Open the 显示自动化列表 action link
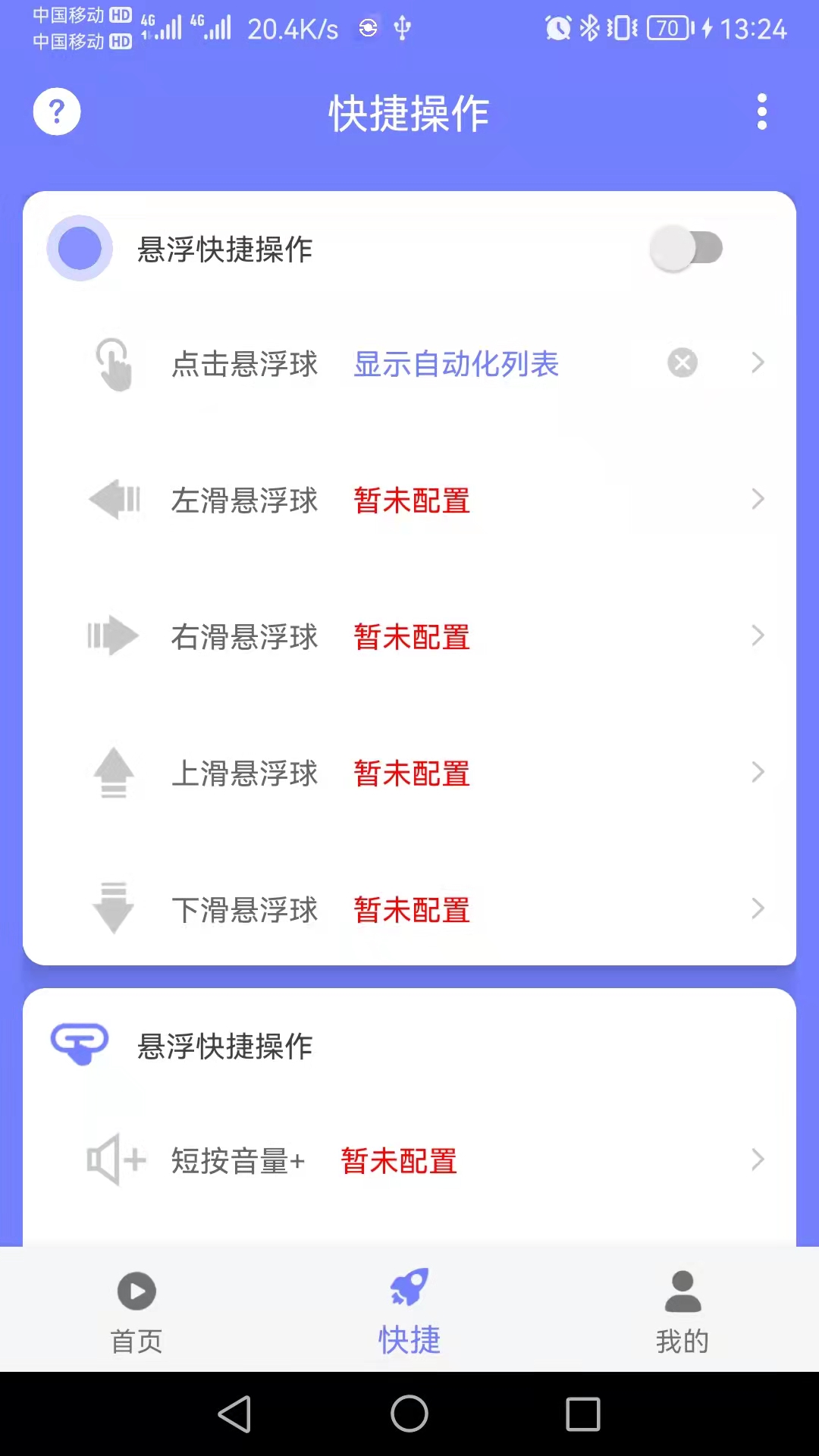 [x=456, y=365]
